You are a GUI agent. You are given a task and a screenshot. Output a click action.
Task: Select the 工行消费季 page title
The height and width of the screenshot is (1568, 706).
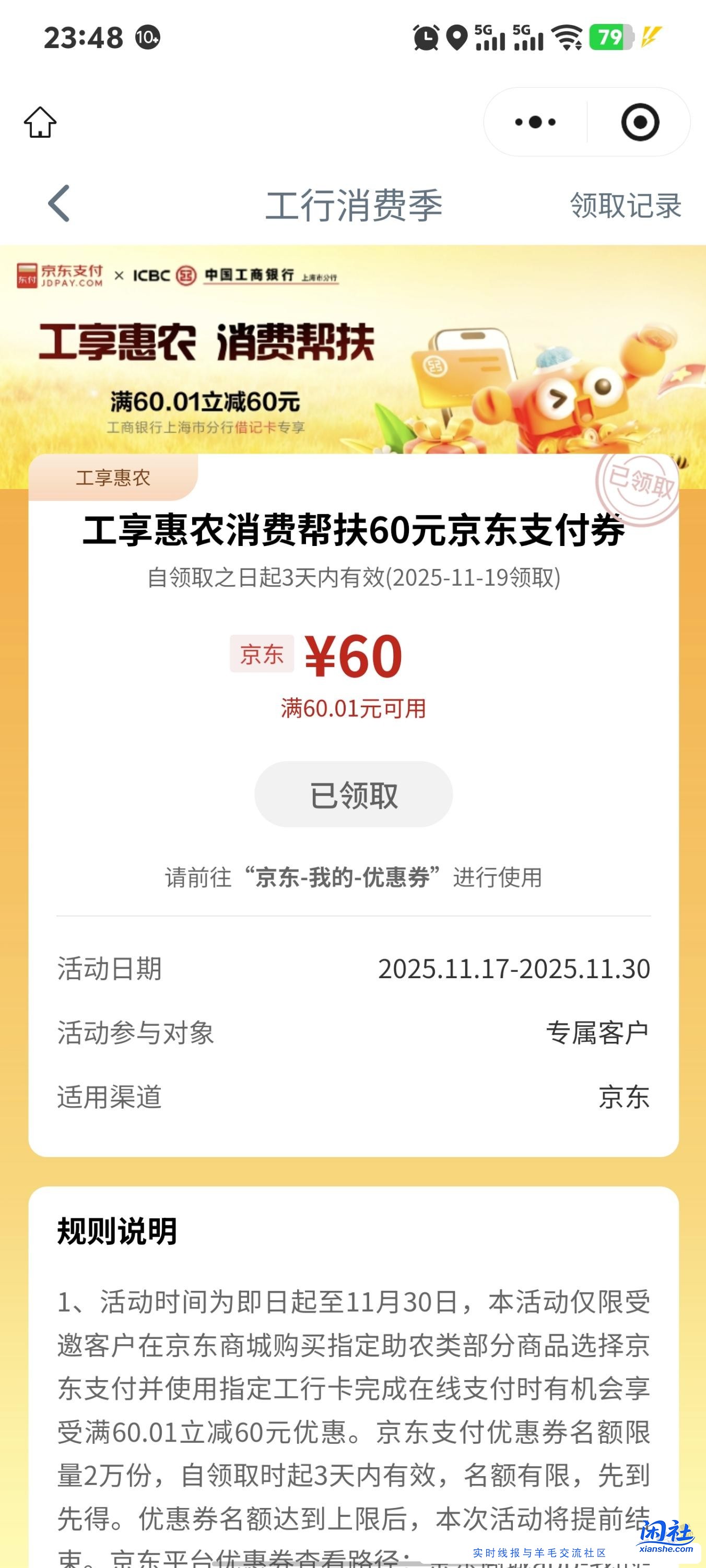pos(356,206)
